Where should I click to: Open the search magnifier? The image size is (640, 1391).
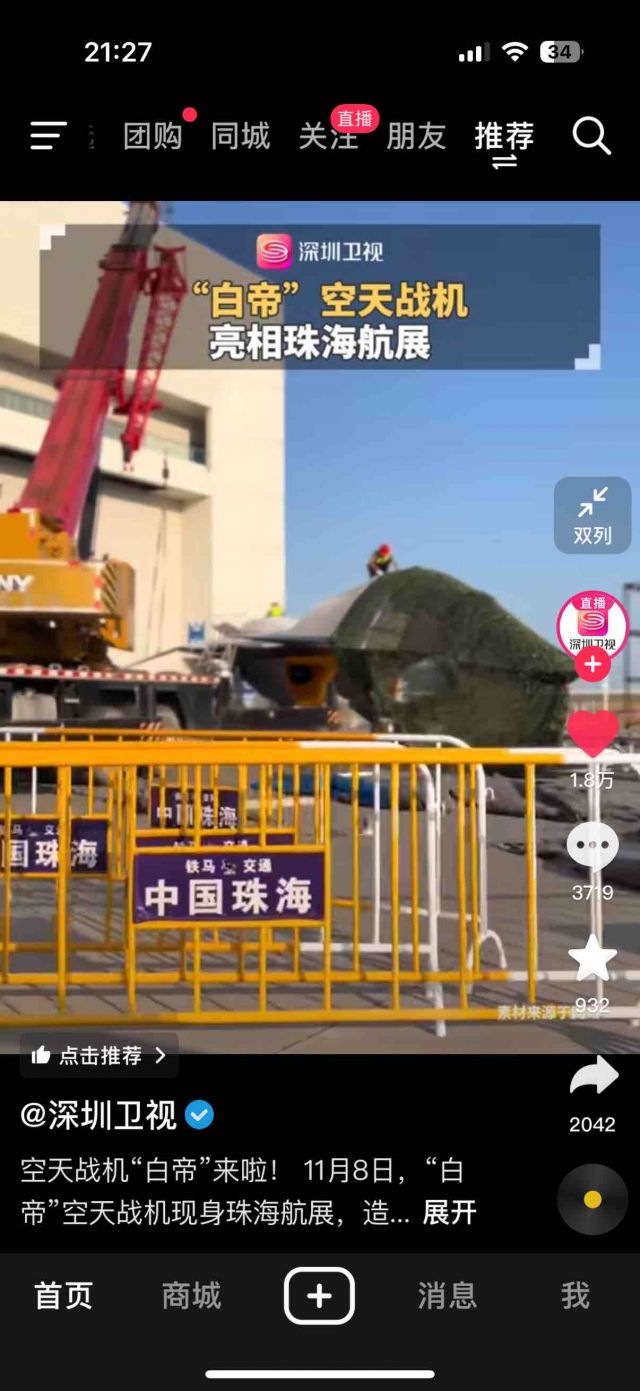tap(591, 135)
